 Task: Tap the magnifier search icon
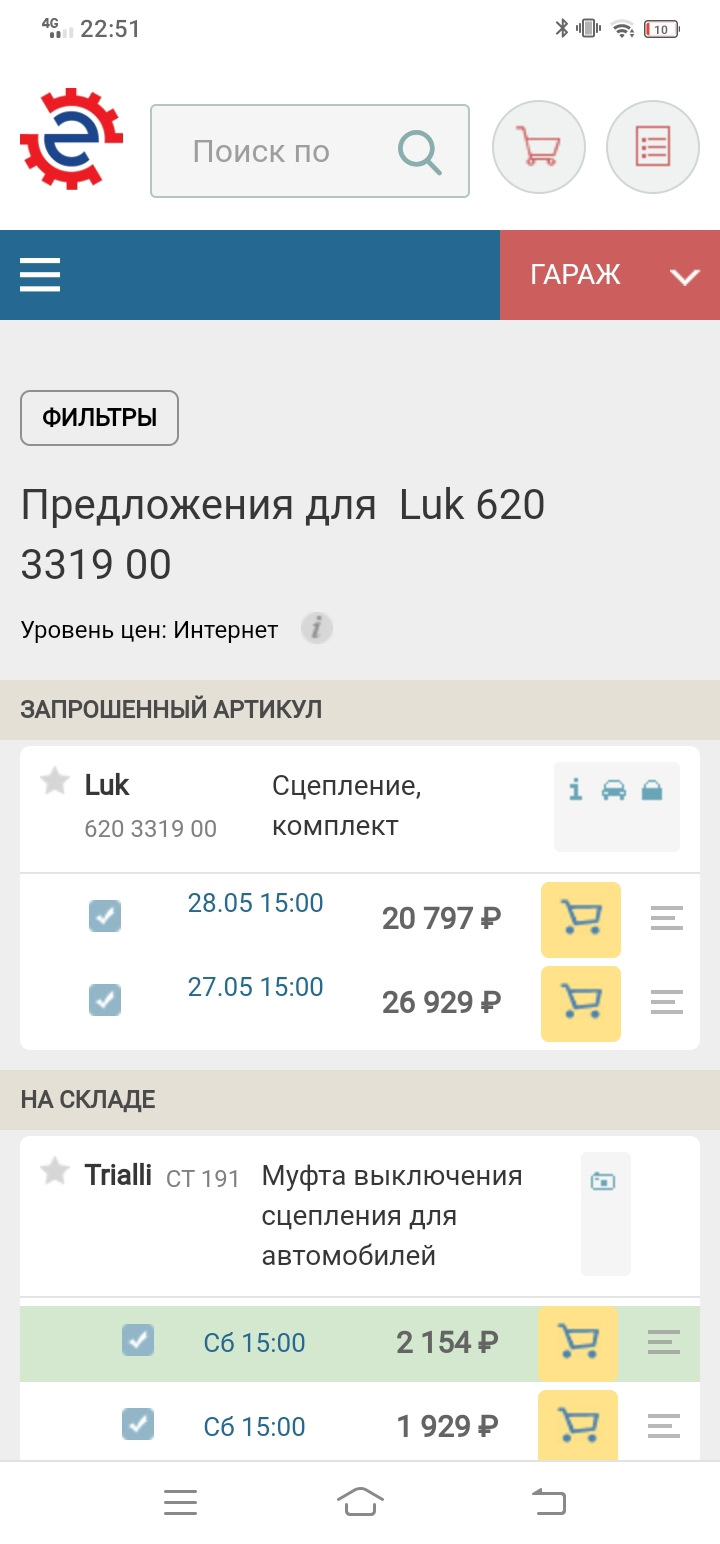[x=419, y=152]
